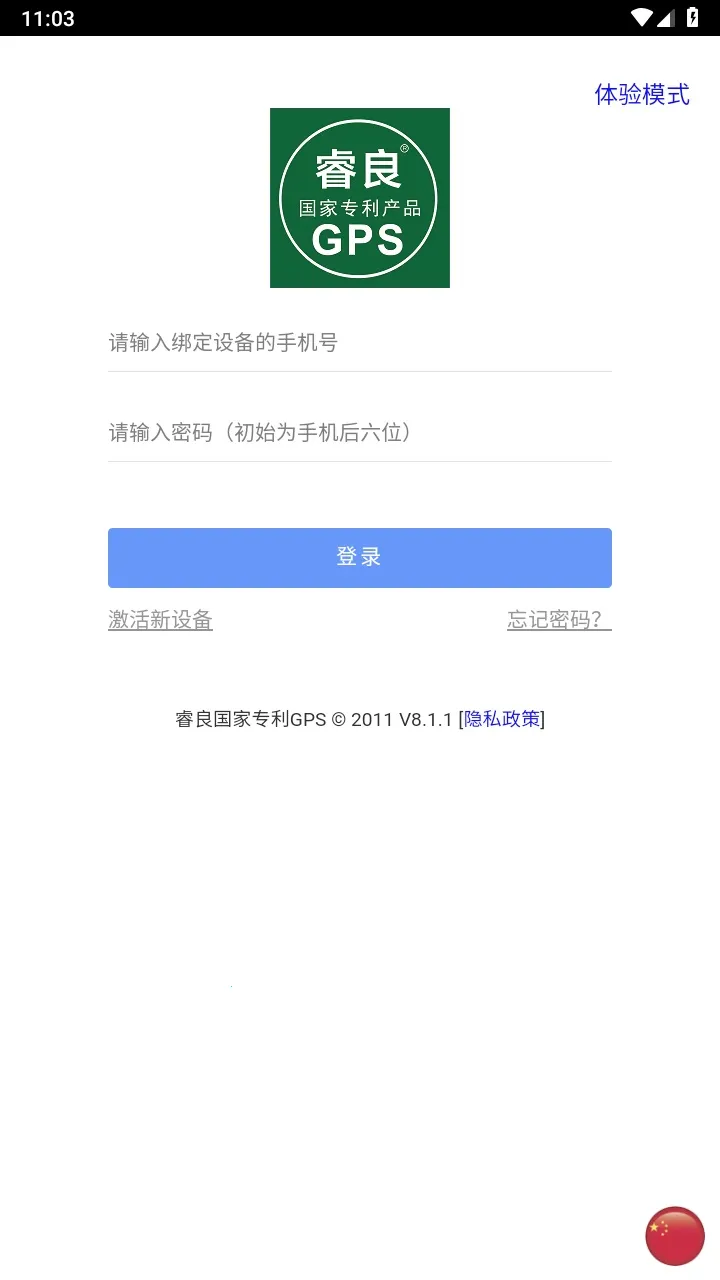The width and height of the screenshot is (720, 1280).
Task: Tap the 睿良GPS app logo image
Action: (x=360, y=198)
